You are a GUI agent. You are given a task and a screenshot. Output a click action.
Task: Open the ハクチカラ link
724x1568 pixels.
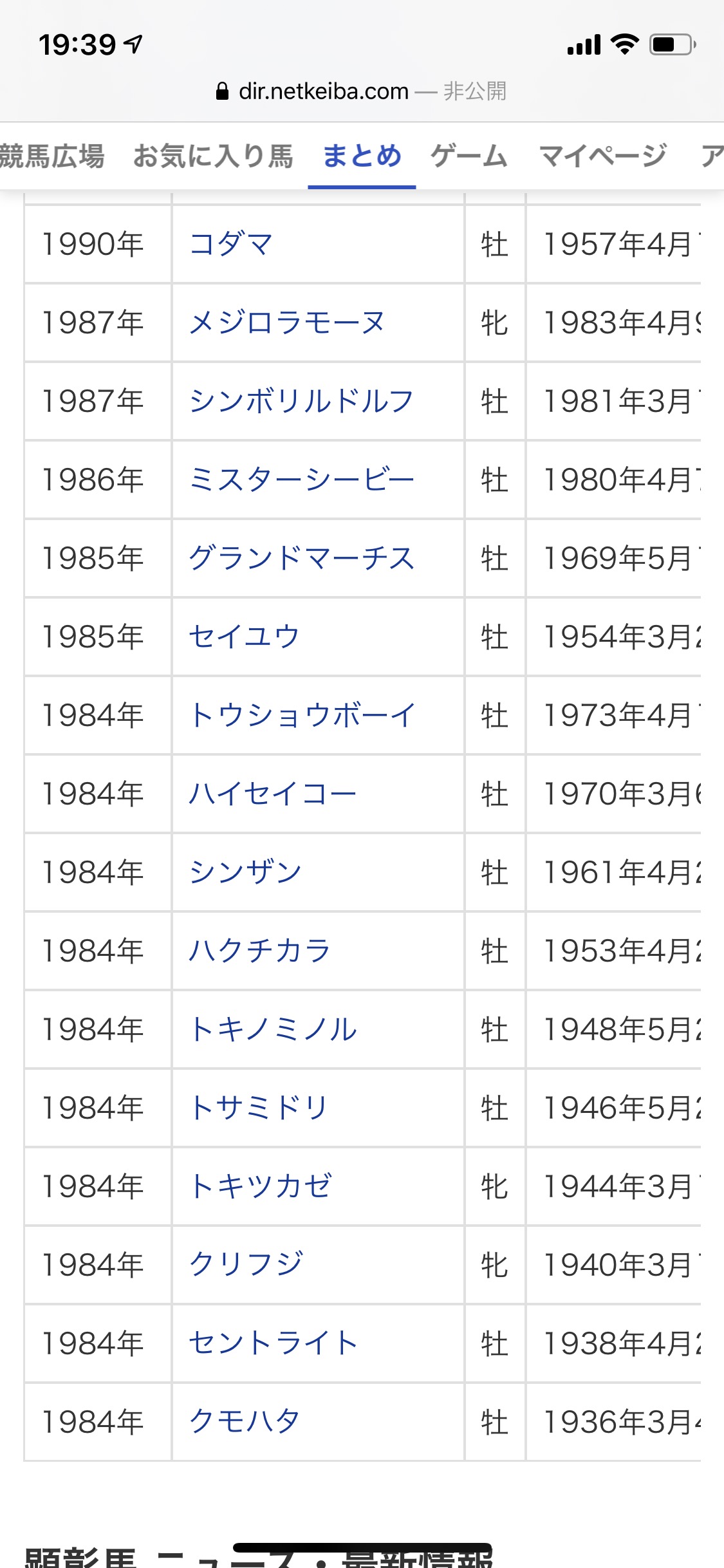[260, 951]
